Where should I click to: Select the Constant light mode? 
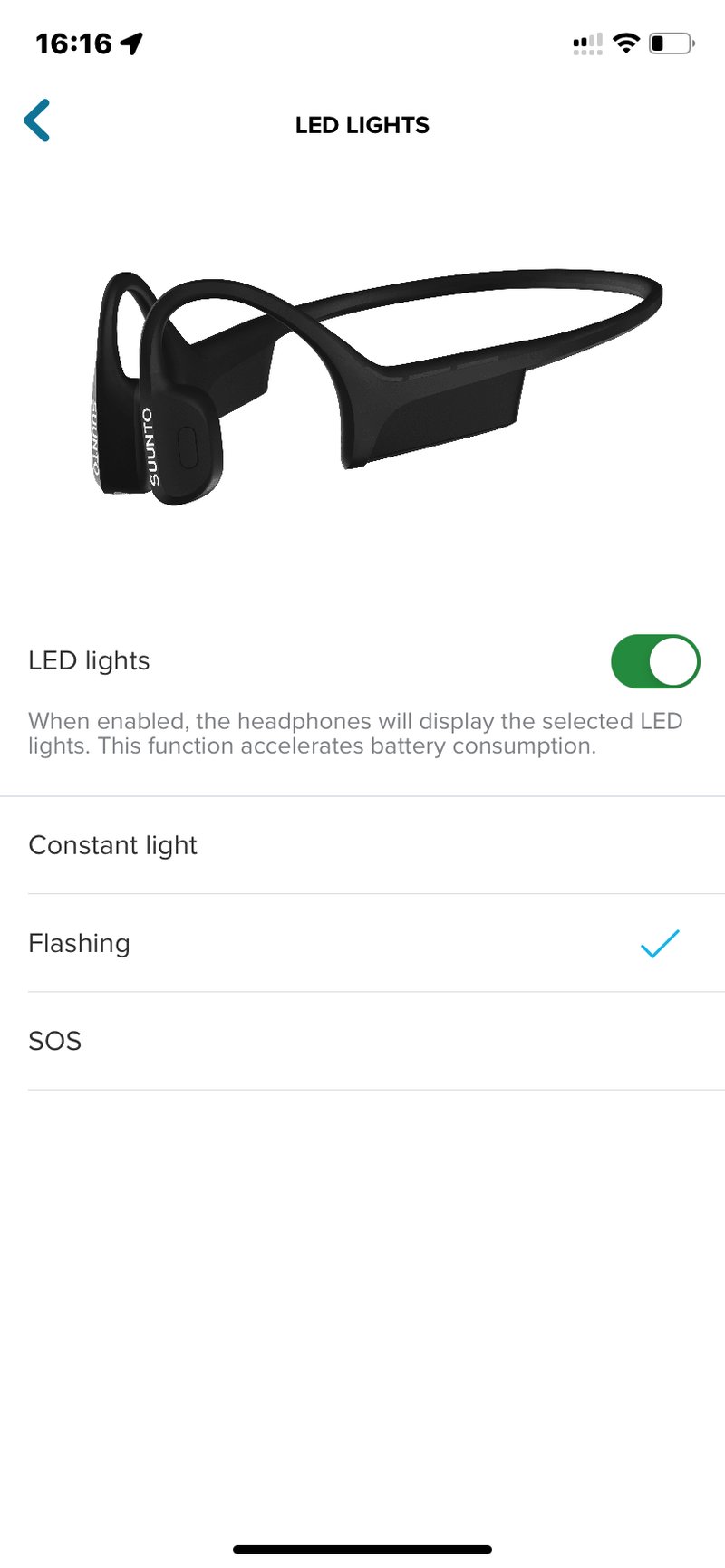click(x=362, y=845)
